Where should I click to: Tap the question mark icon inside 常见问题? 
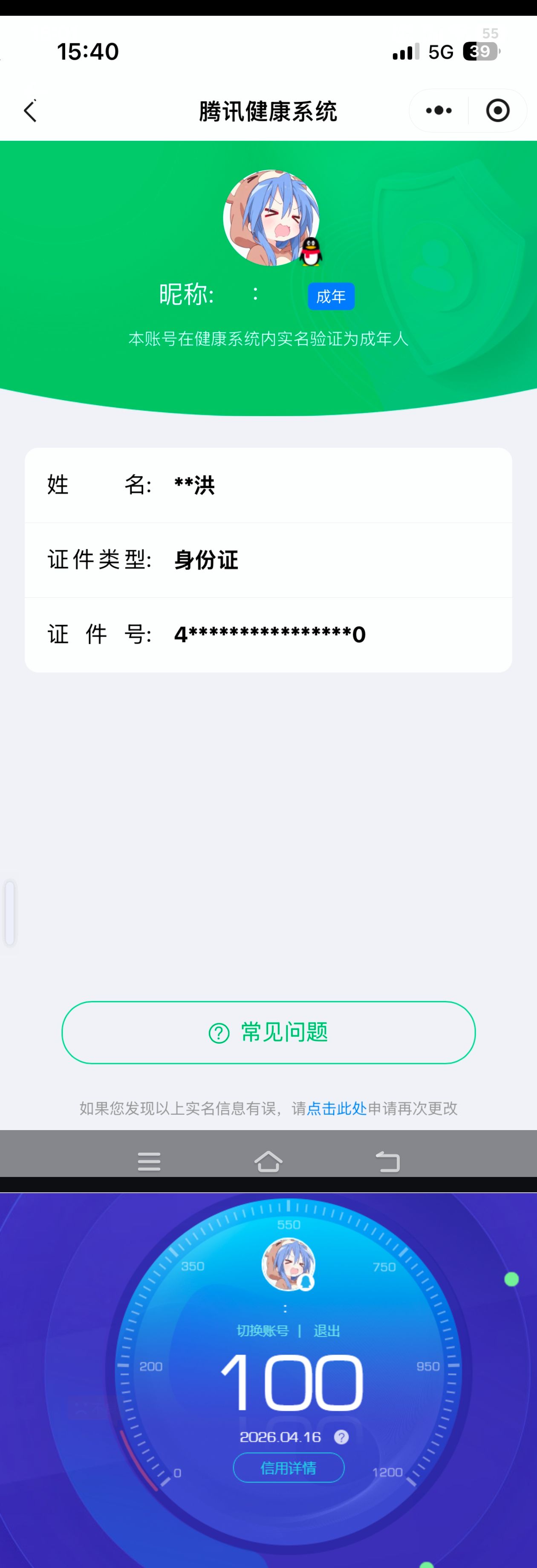click(x=219, y=1033)
